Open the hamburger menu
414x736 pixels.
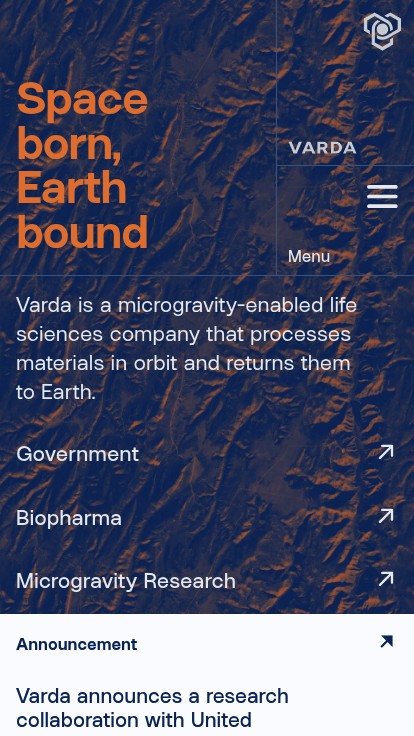tap(382, 197)
